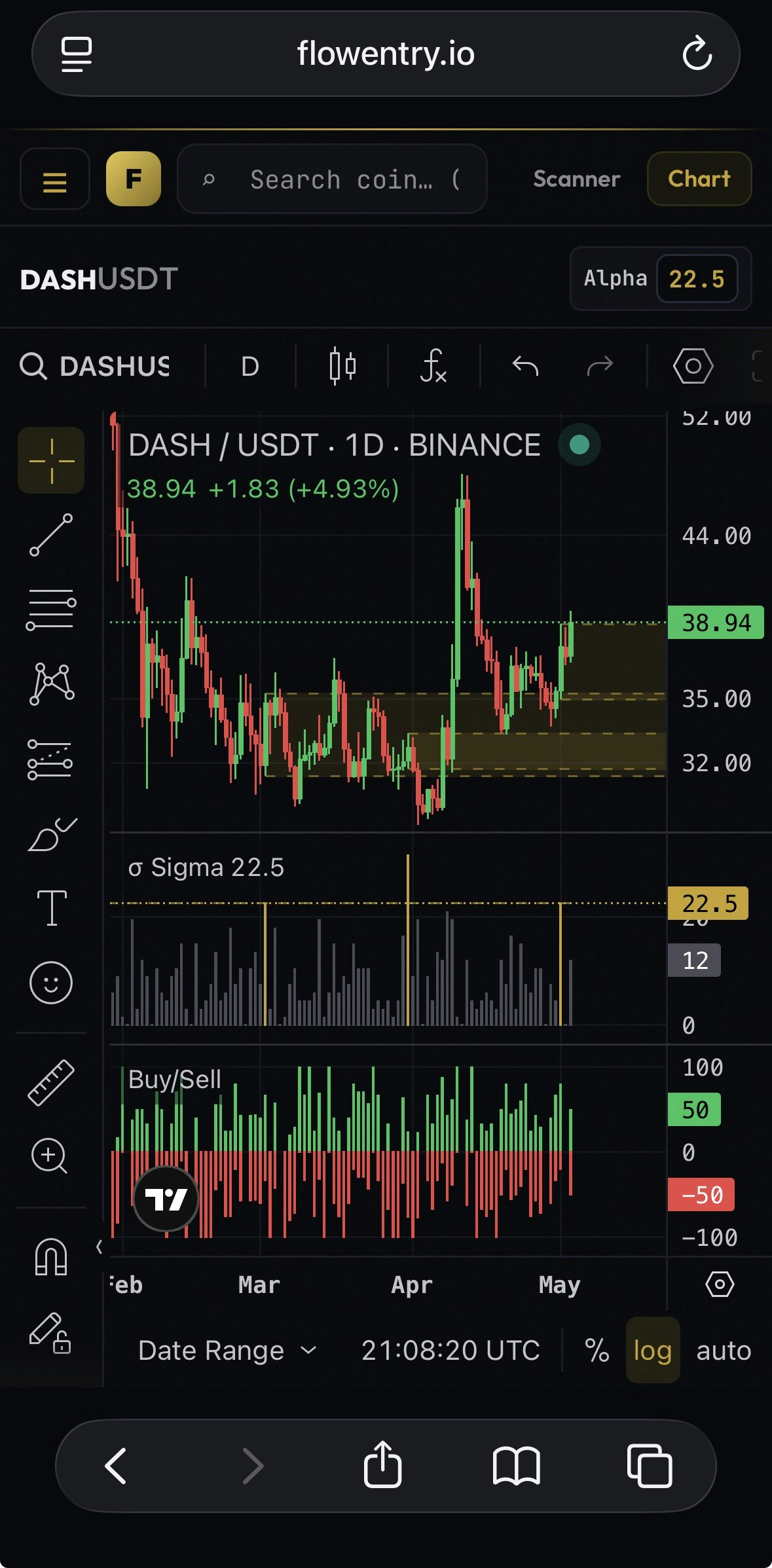Focus the Search coin field
772x1568 pixels.
pyautogui.click(x=332, y=179)
